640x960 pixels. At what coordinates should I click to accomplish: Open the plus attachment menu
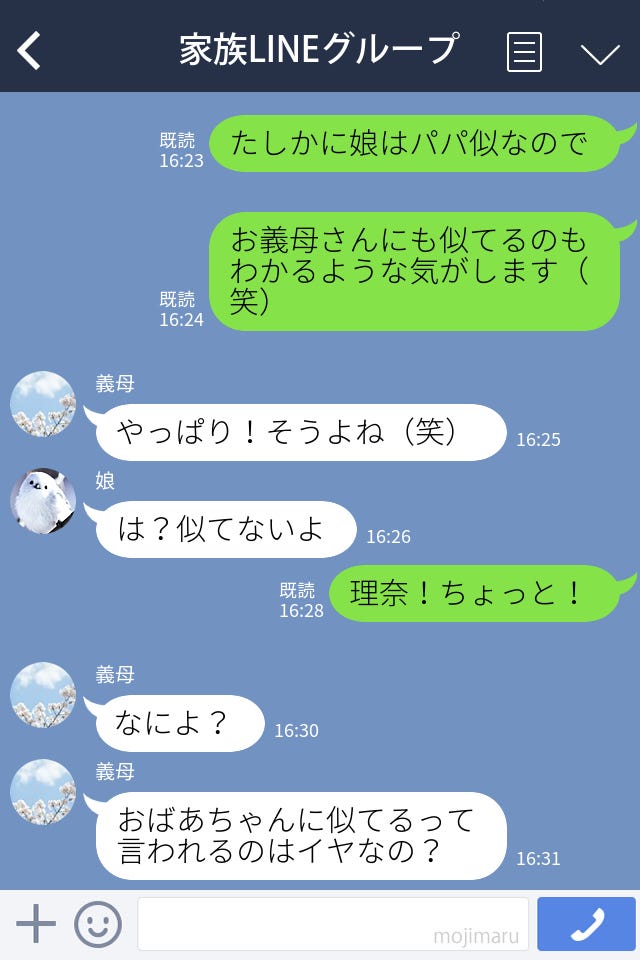tap(36, 923)
